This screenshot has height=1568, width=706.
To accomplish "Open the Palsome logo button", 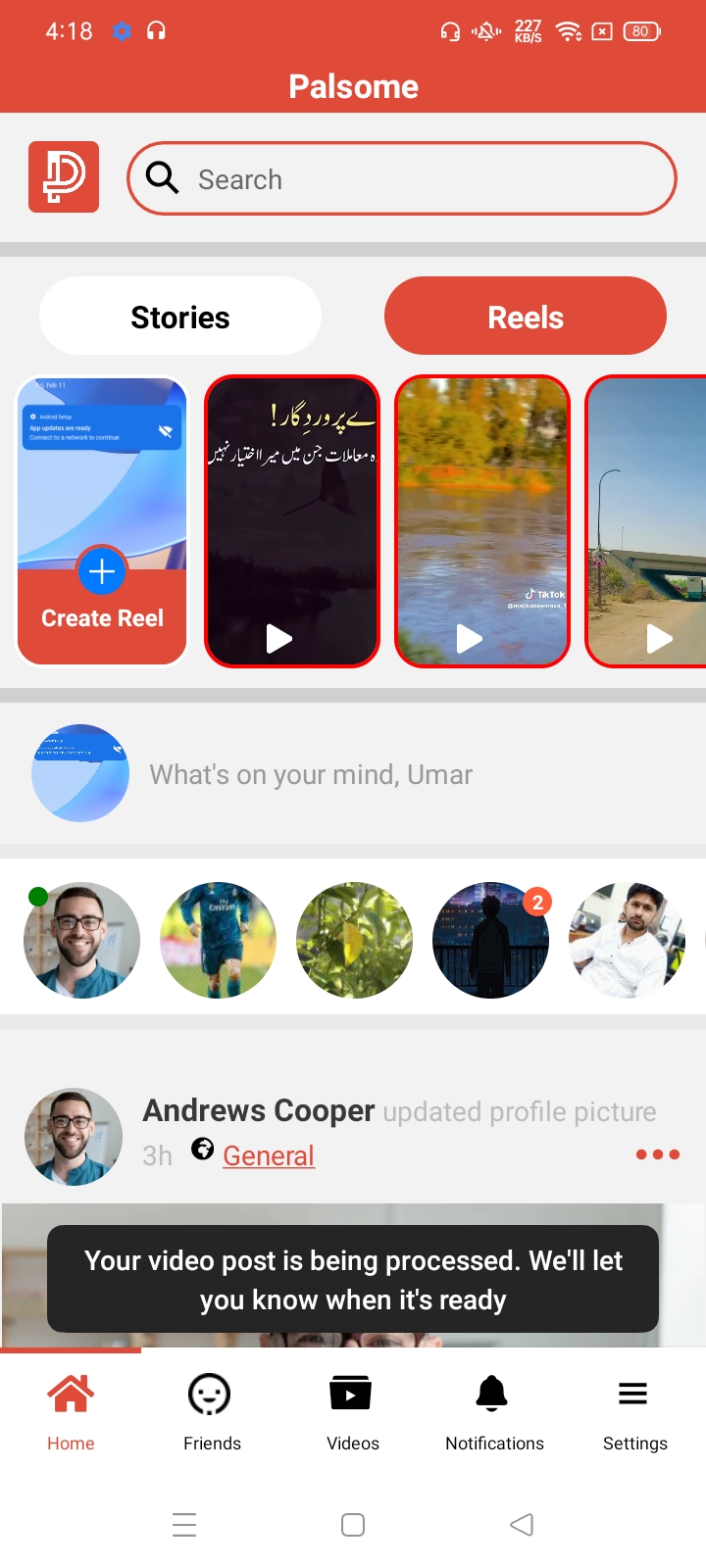I will [x=64, y=177].
